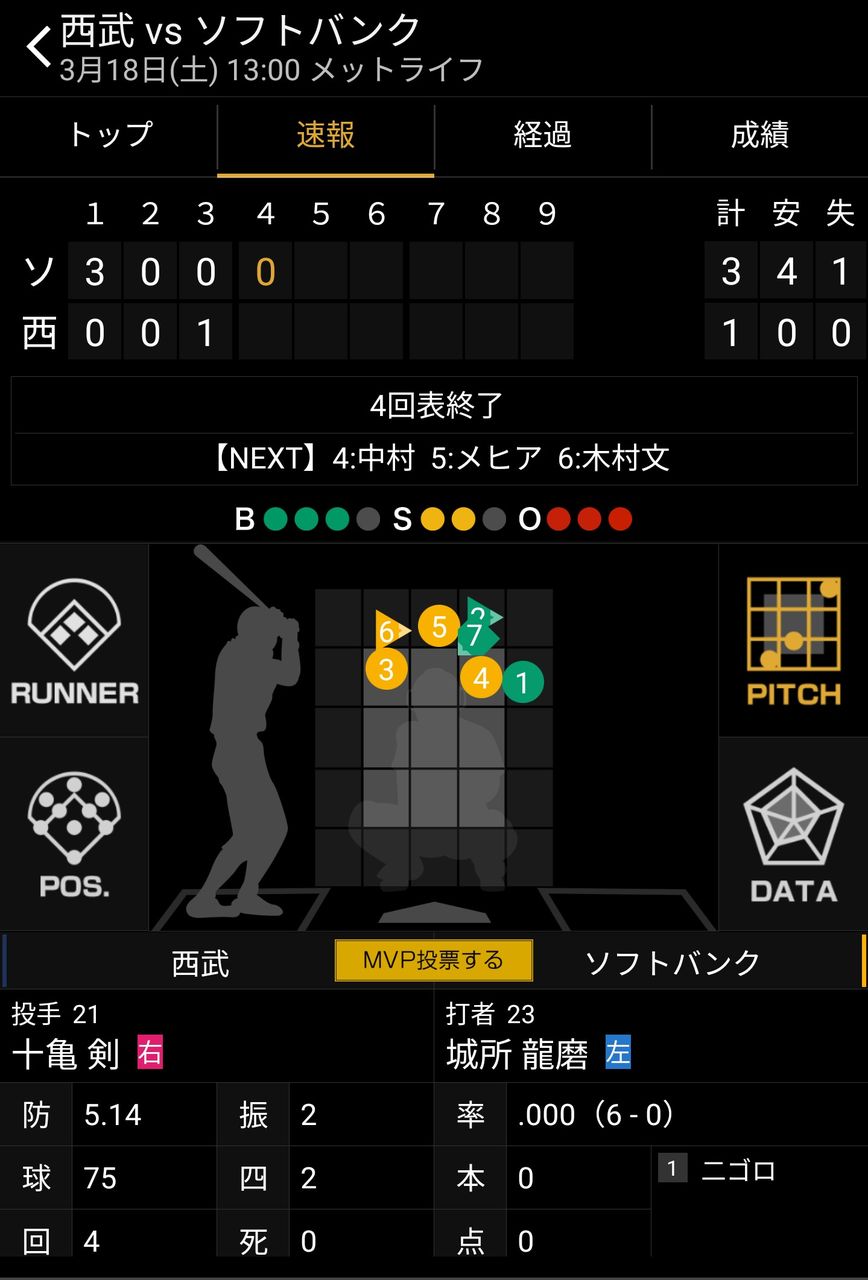
Task: Tap the MVP投票する button
Action: click(433, 961)
